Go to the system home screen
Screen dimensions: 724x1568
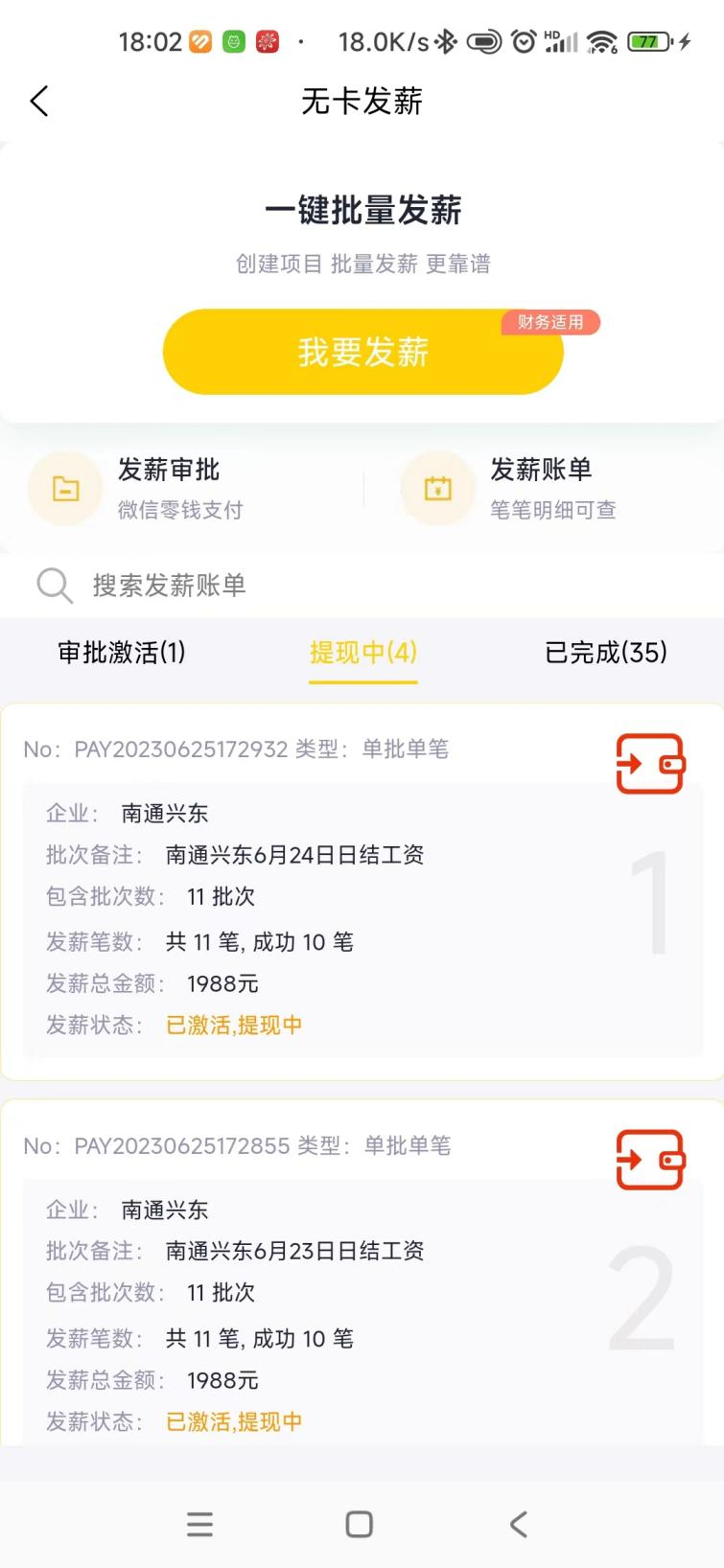point(360,1524)
